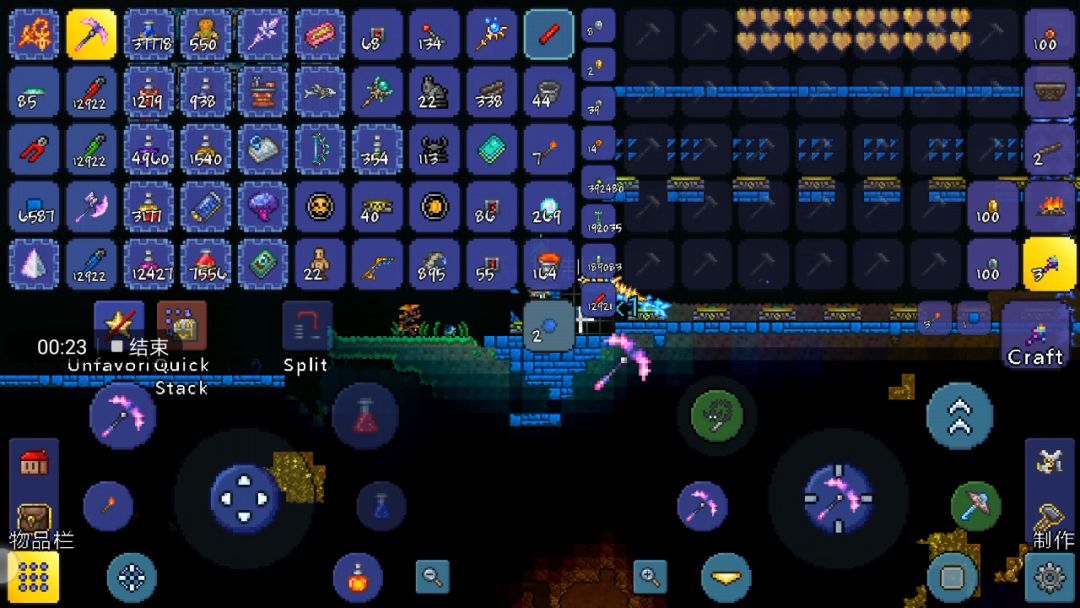Screen dimensions: 1080x608
Task: Tap the Unfavorite star button
Action: tap(119, 325)
